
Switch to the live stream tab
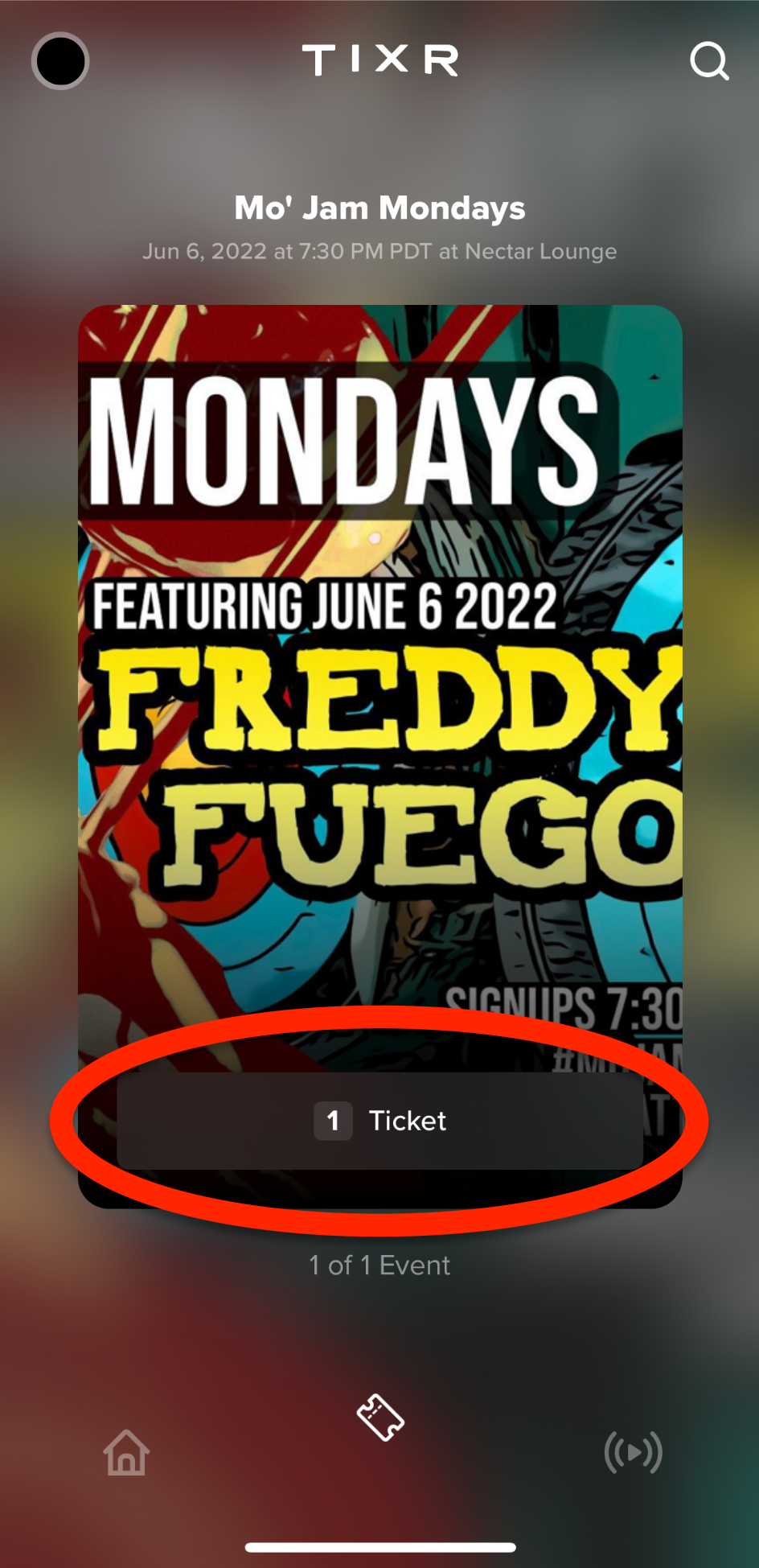tap(634, 1452)
